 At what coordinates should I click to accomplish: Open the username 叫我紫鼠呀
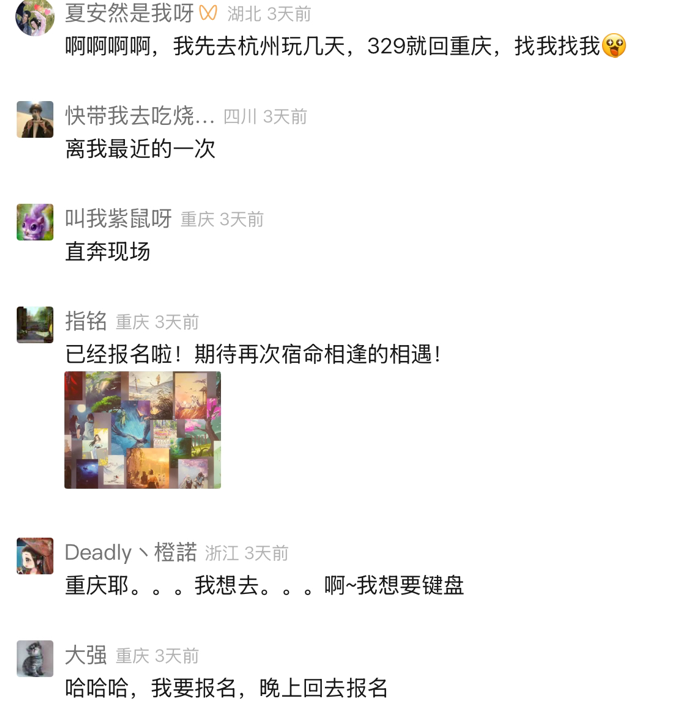[x=118, y=218]
